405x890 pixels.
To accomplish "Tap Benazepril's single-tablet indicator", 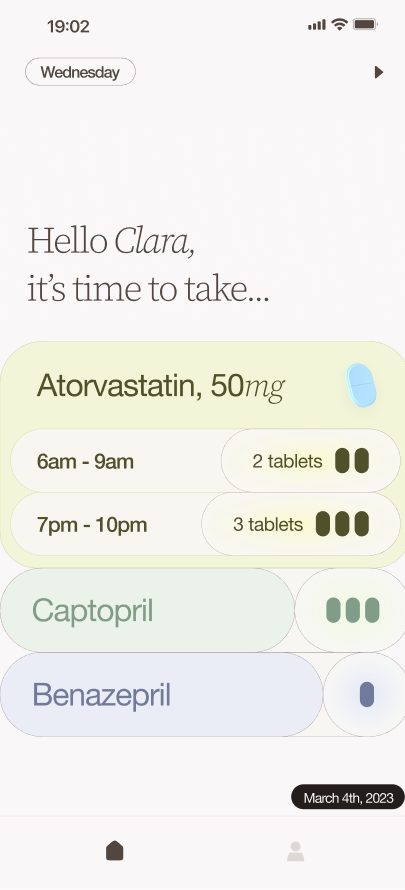I will point(366,694).
